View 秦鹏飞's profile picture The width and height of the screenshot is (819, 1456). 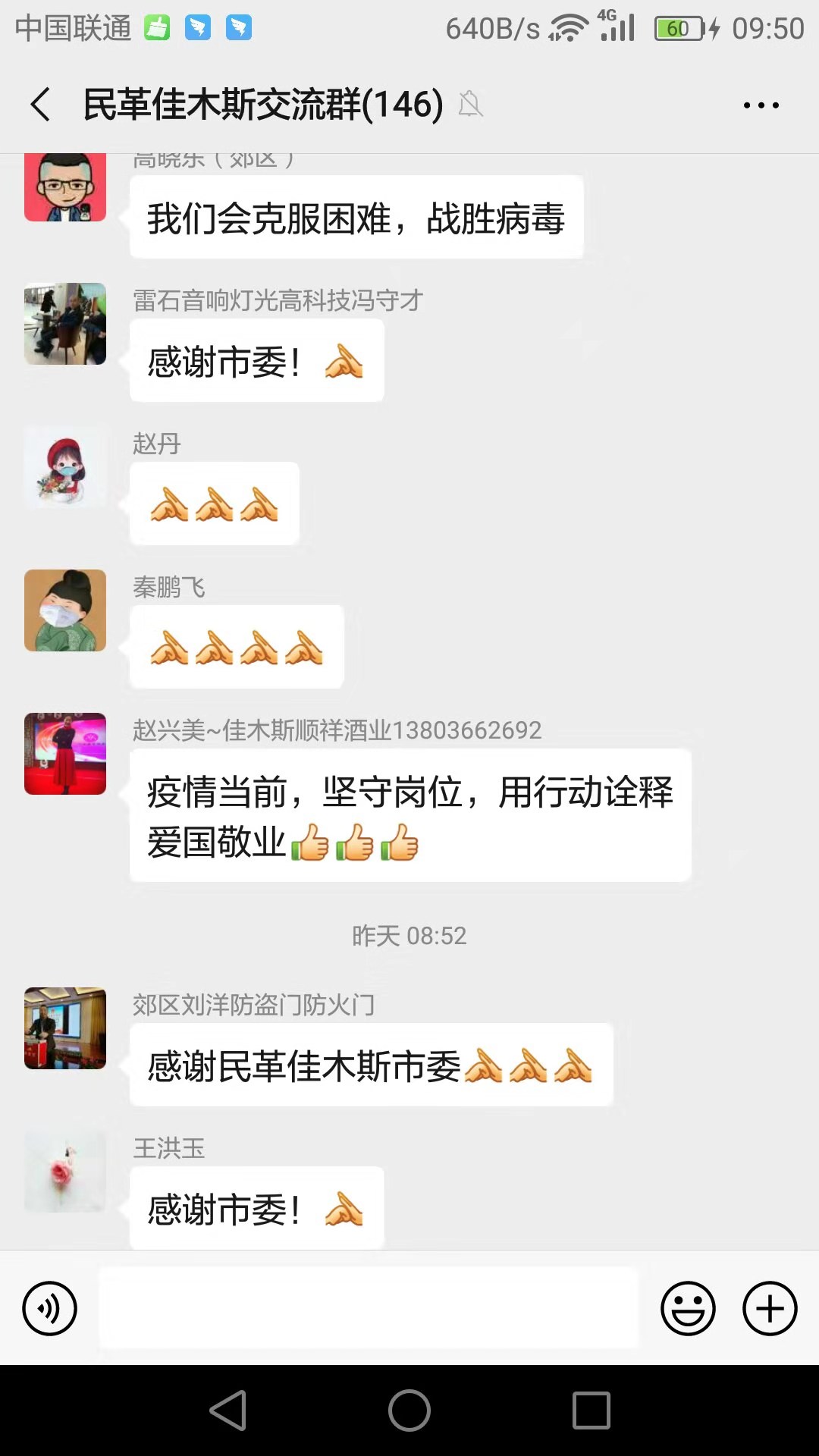point(65,610)
